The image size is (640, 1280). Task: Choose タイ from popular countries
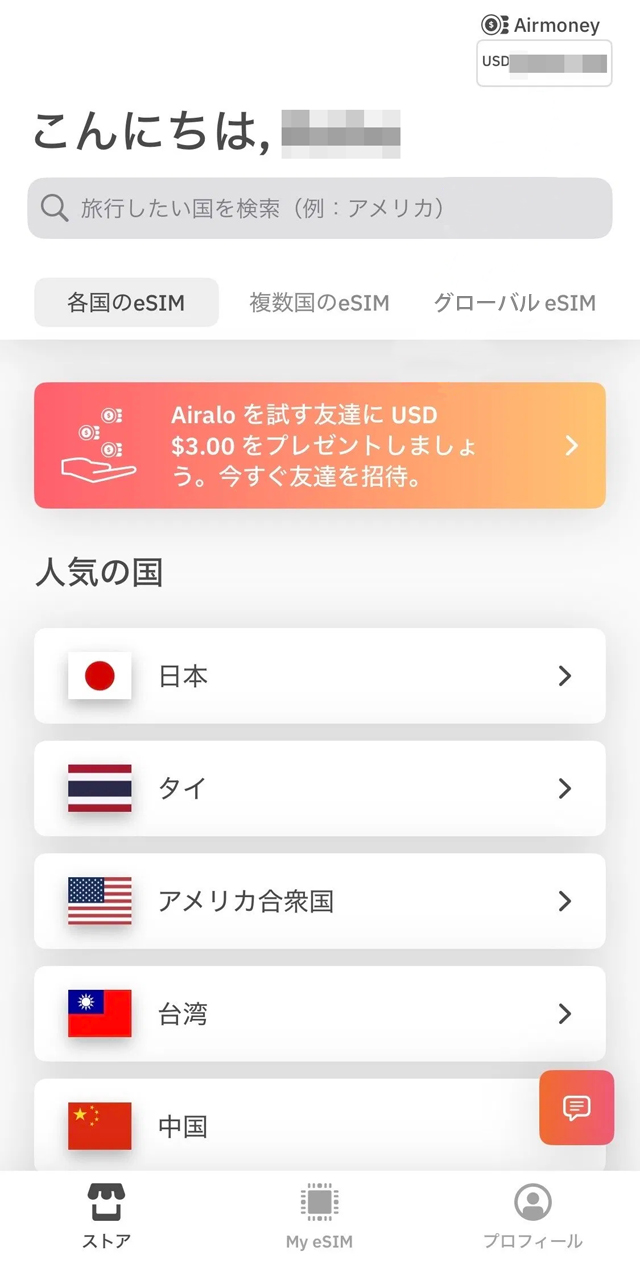(x=320, y=789)
